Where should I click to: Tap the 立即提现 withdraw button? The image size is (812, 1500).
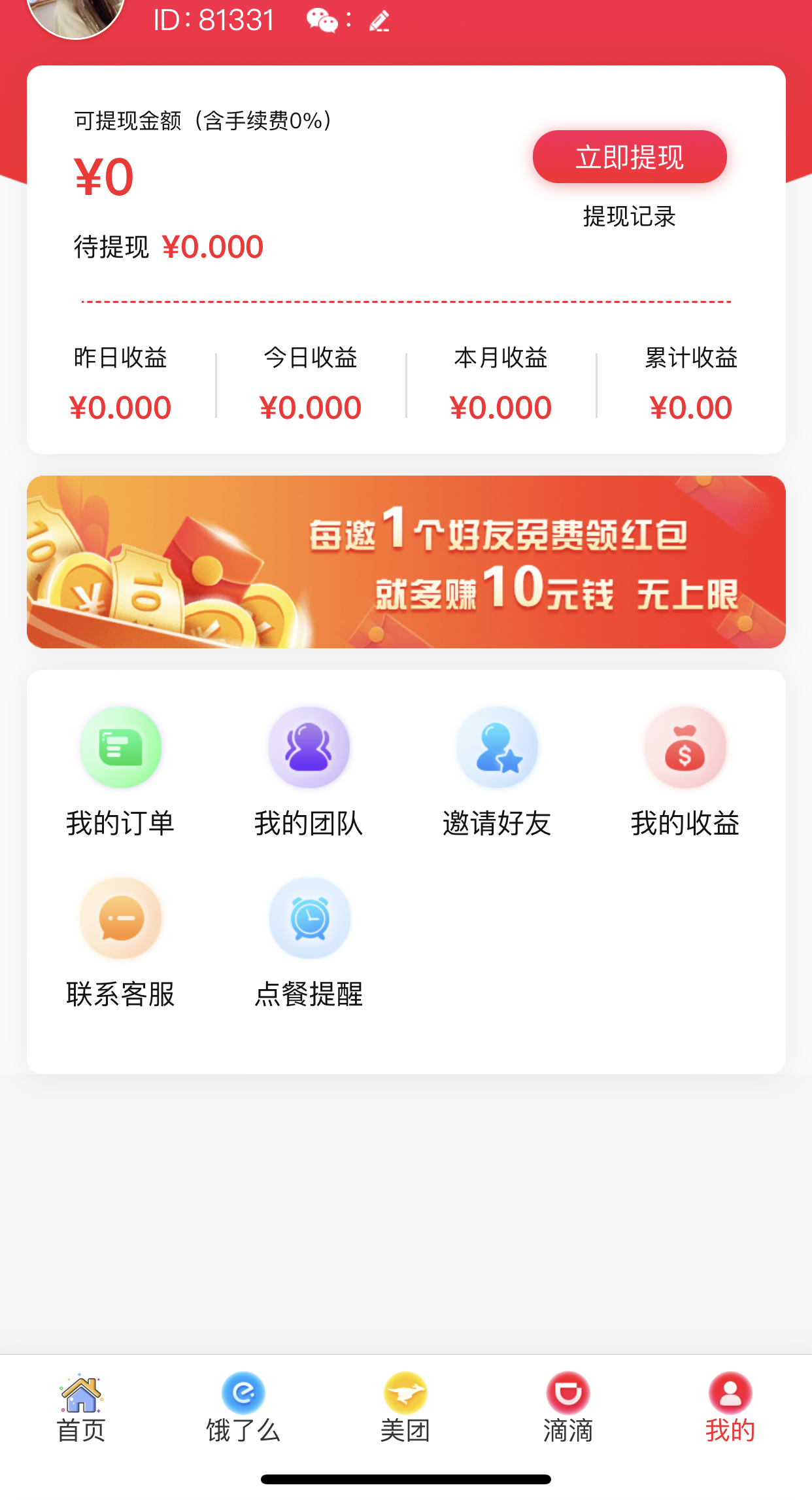(x=629, y=157)
